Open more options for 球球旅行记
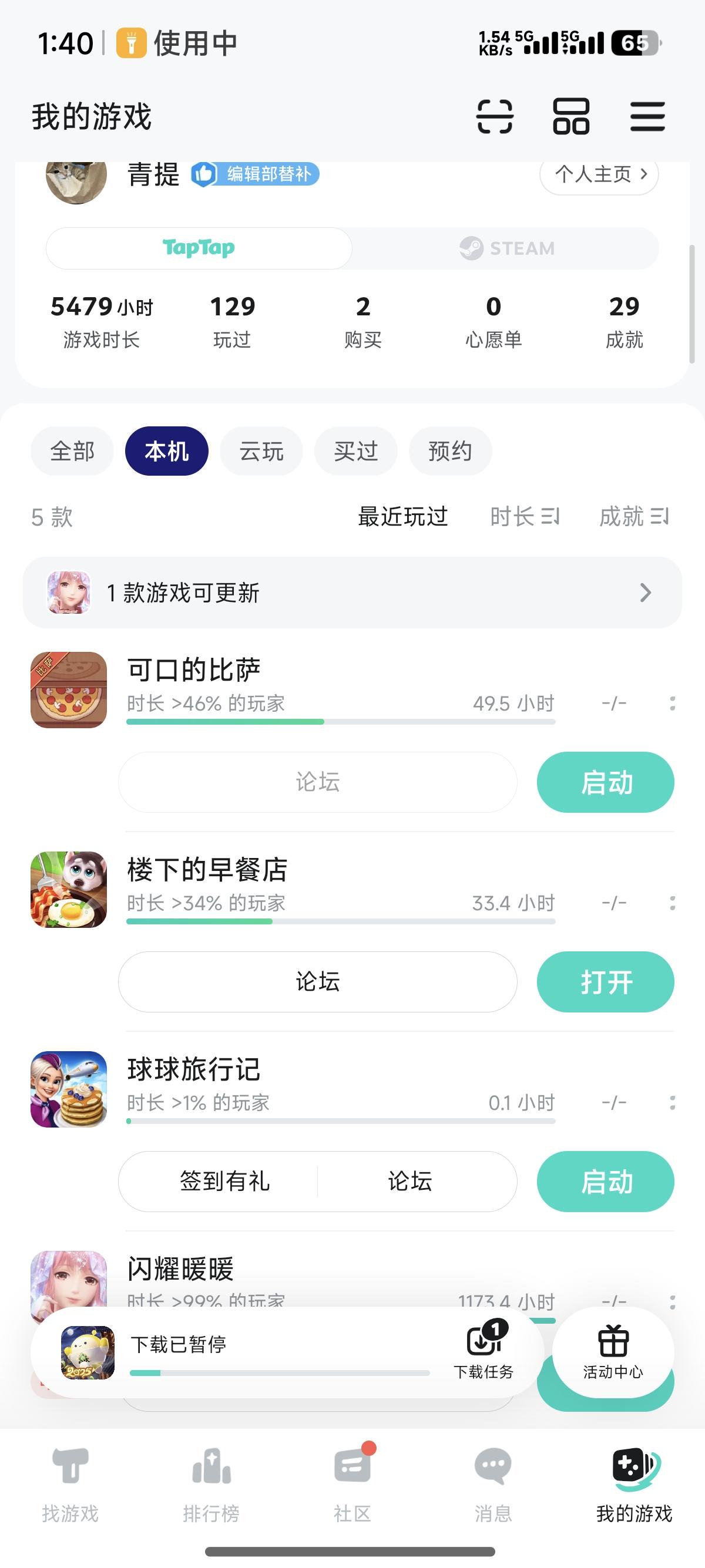 point(672,1102)
